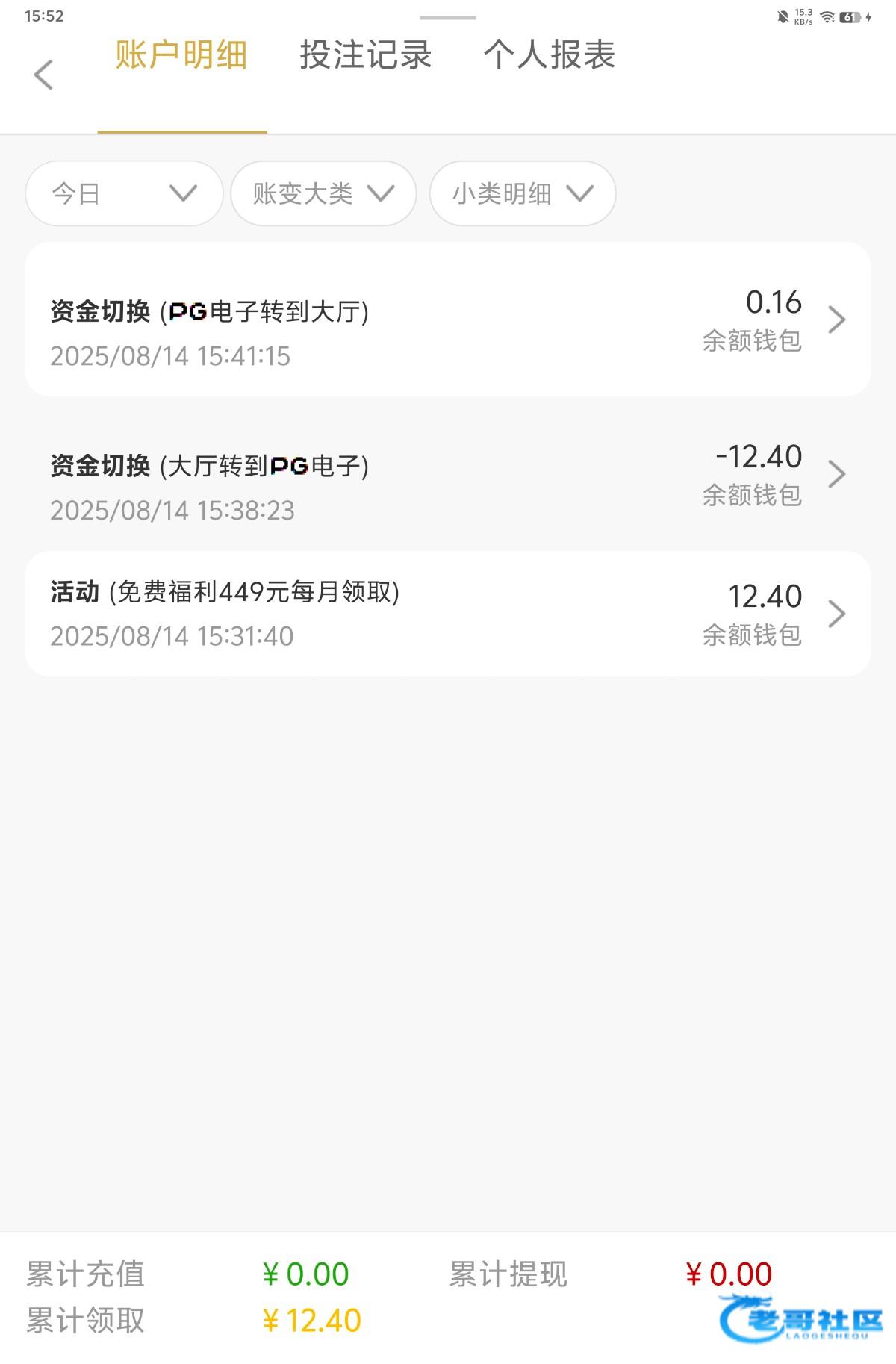Viewport: 896px width, 1364px height.
Task: Select the 账户明细 tab
Action: tap(181, 55)
